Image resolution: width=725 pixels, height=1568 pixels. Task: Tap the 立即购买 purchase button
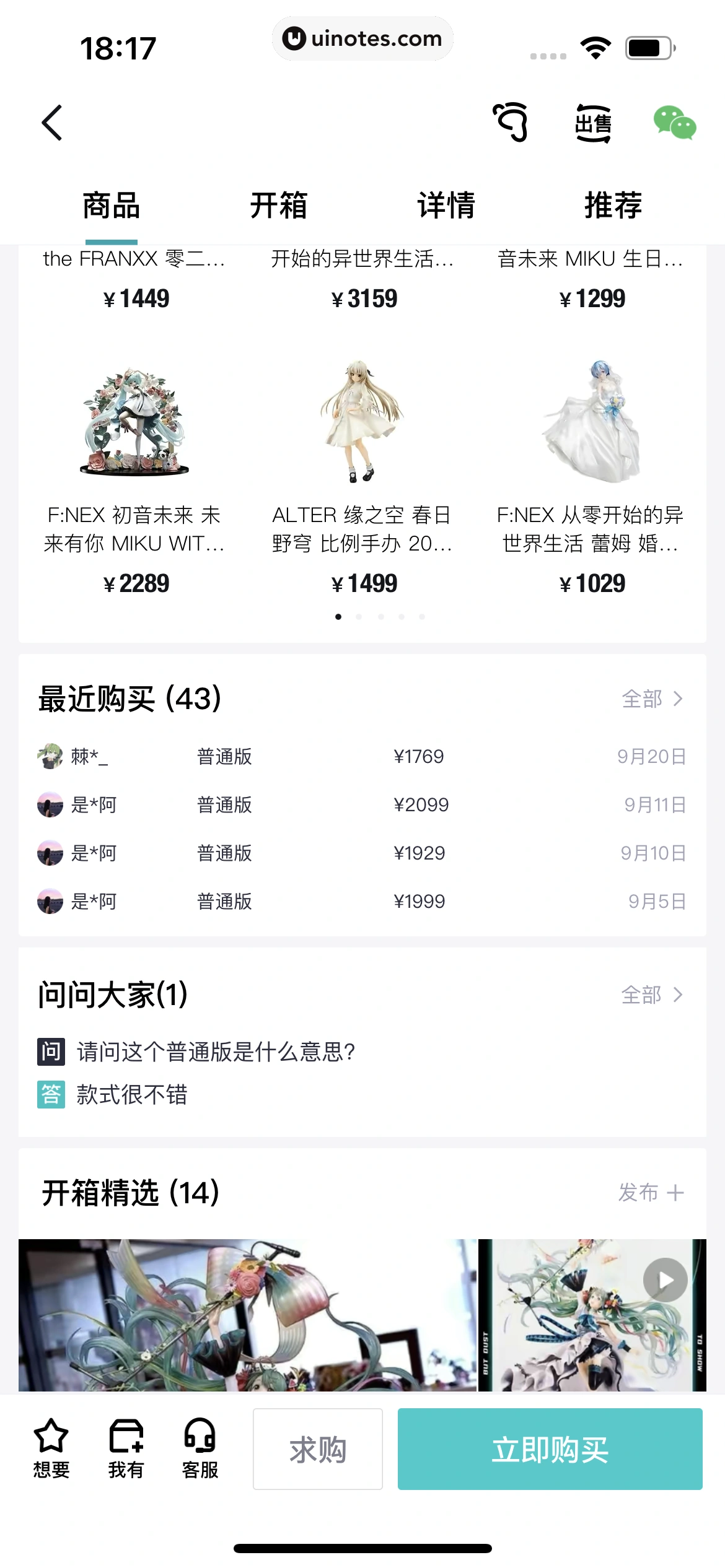click(x=549, y=1449)
